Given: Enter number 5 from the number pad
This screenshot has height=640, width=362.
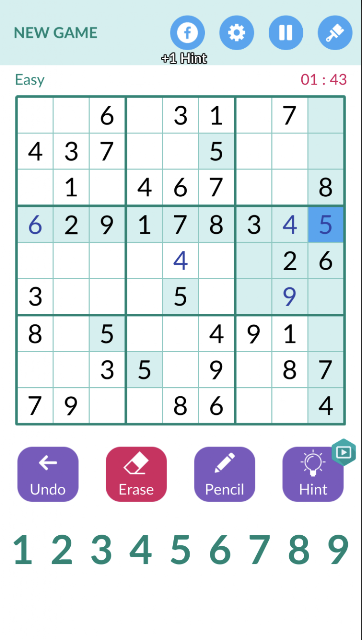Looking at the screenshot, I should pyautogui.click(x=180, y=550).
